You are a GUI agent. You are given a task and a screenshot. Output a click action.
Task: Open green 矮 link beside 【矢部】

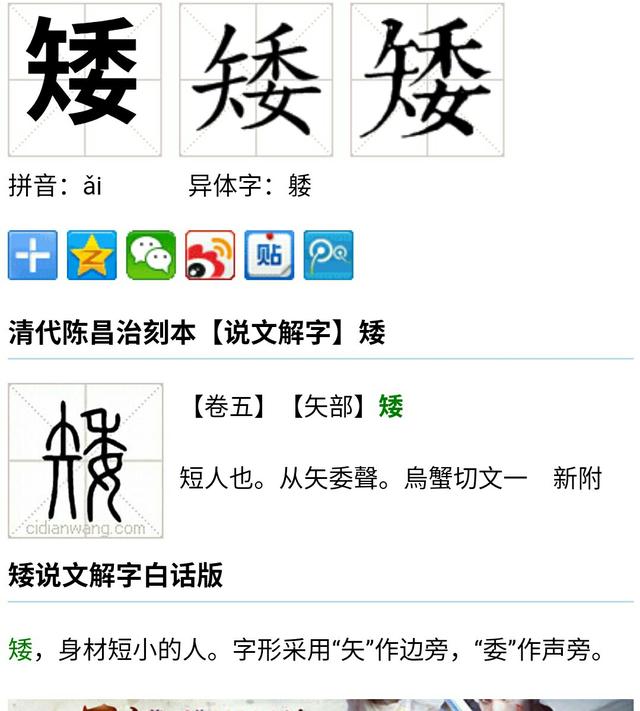391,407
